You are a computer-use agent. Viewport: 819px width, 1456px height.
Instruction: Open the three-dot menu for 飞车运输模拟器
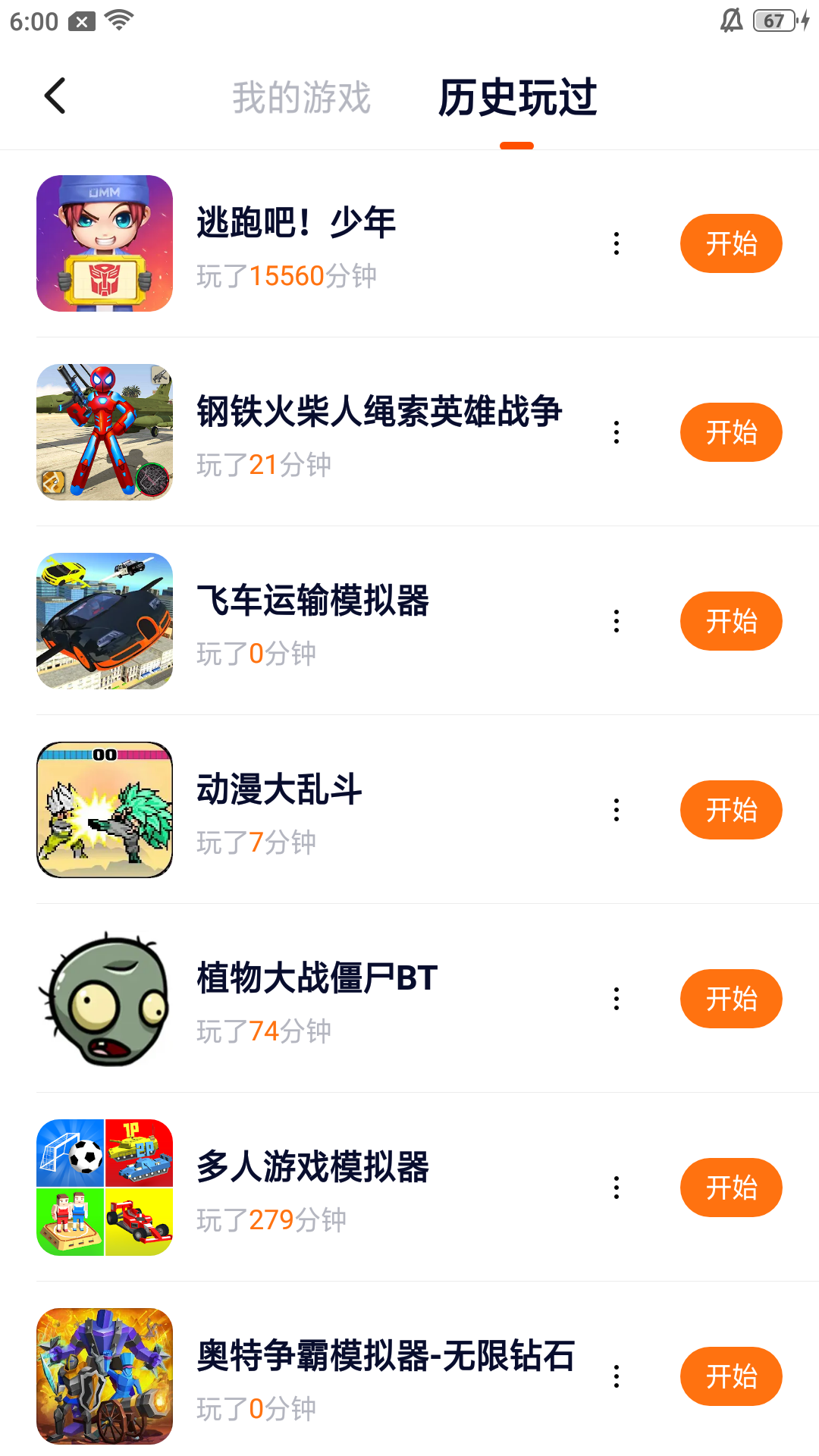[x=617, y=621]
